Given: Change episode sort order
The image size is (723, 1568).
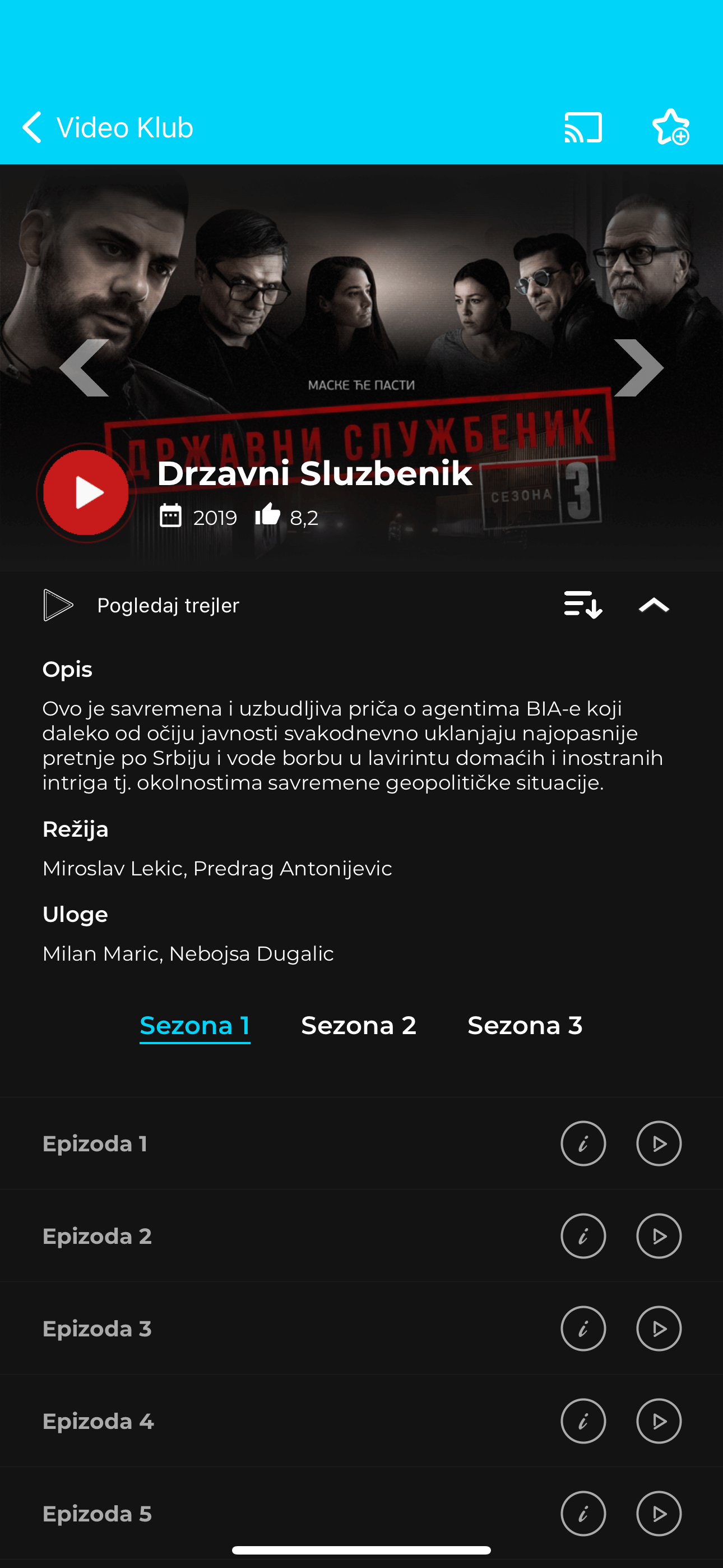Looking at the screenshot, I should 582,605.
